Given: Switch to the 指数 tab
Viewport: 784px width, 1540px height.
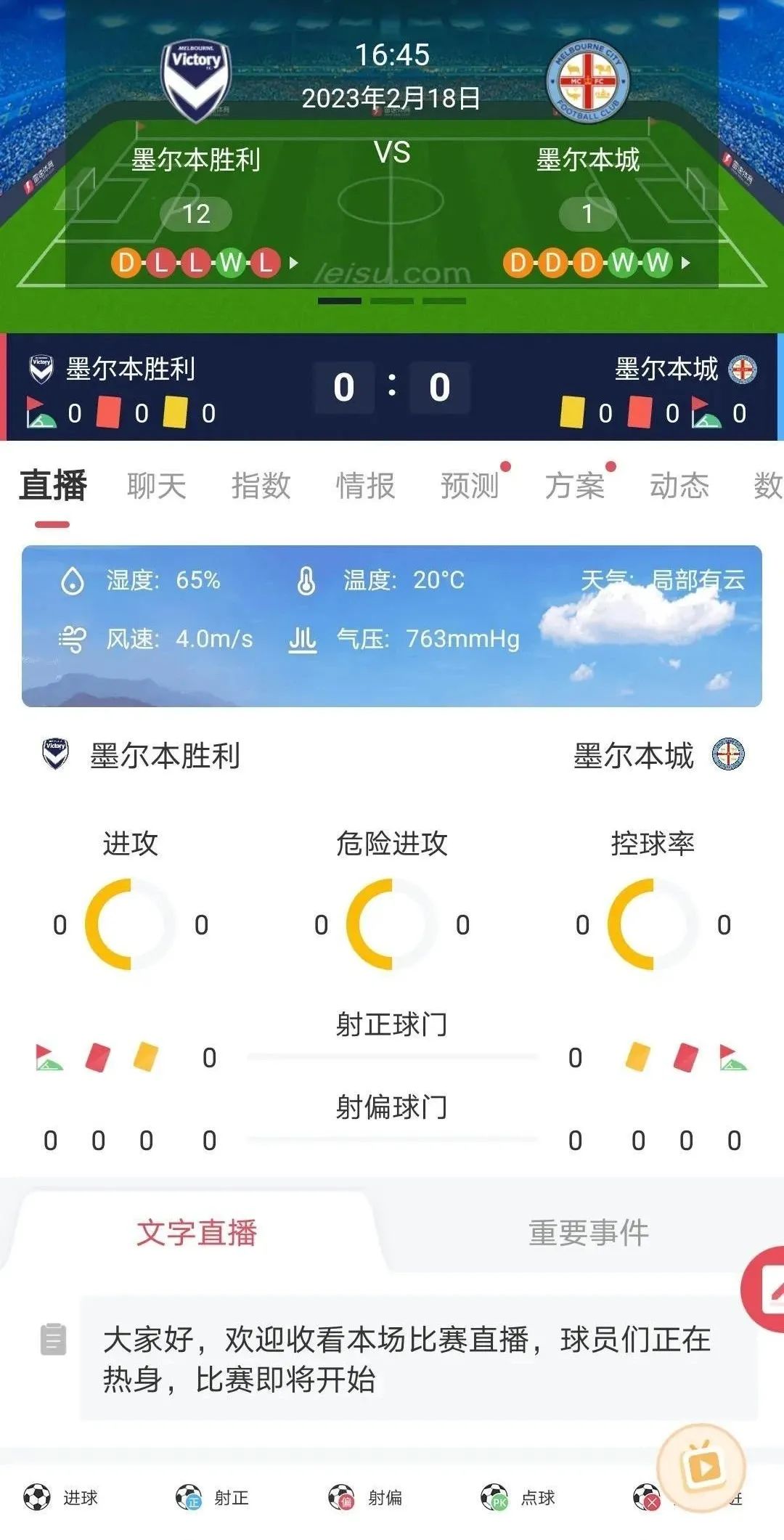Looking at the screenshot, I should (x=261, y=486).
